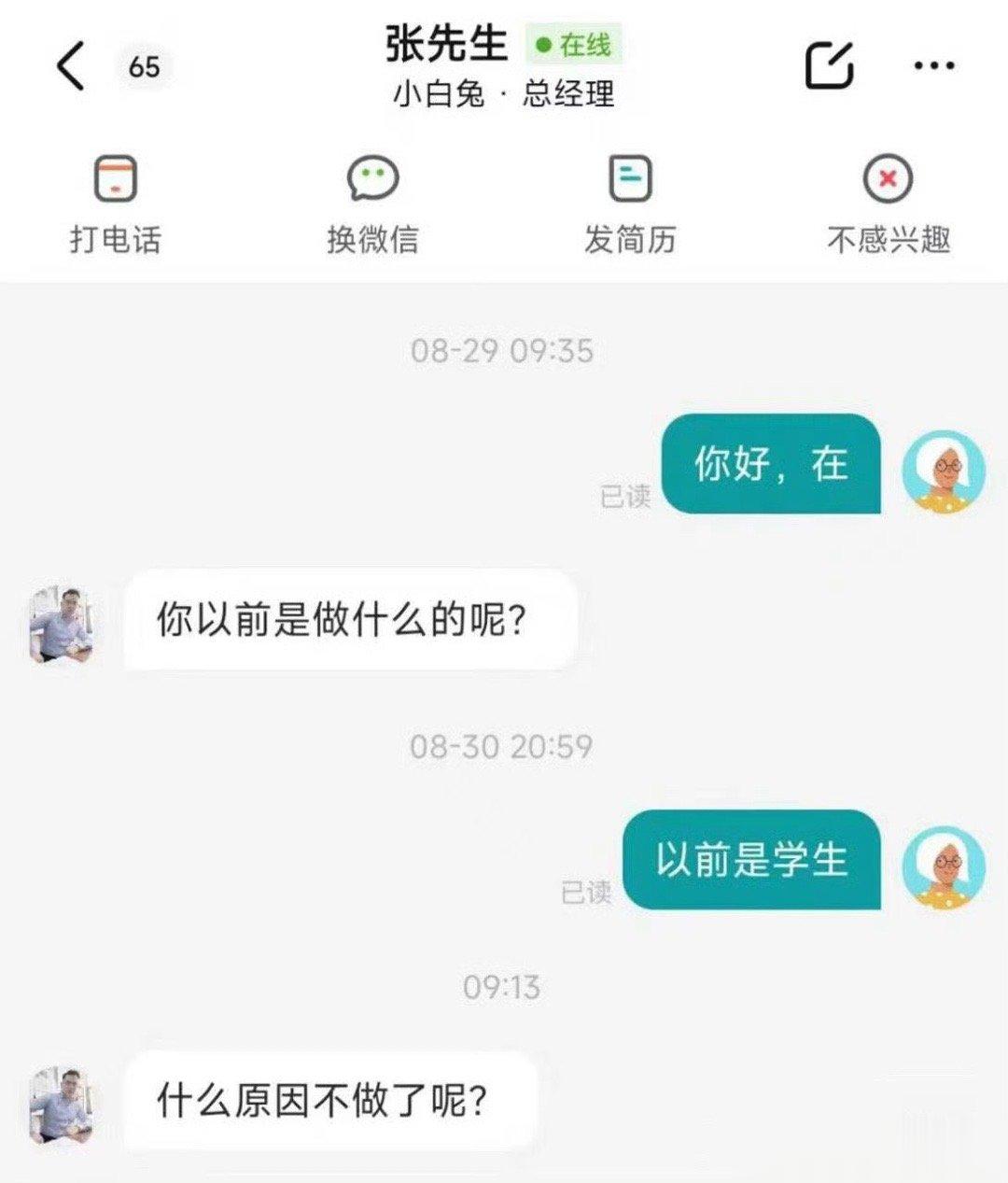The width and height of the screenshot is (1008, 1183).
Task: Tap the 打电话 phone call icon
Action: pos(112,179)
